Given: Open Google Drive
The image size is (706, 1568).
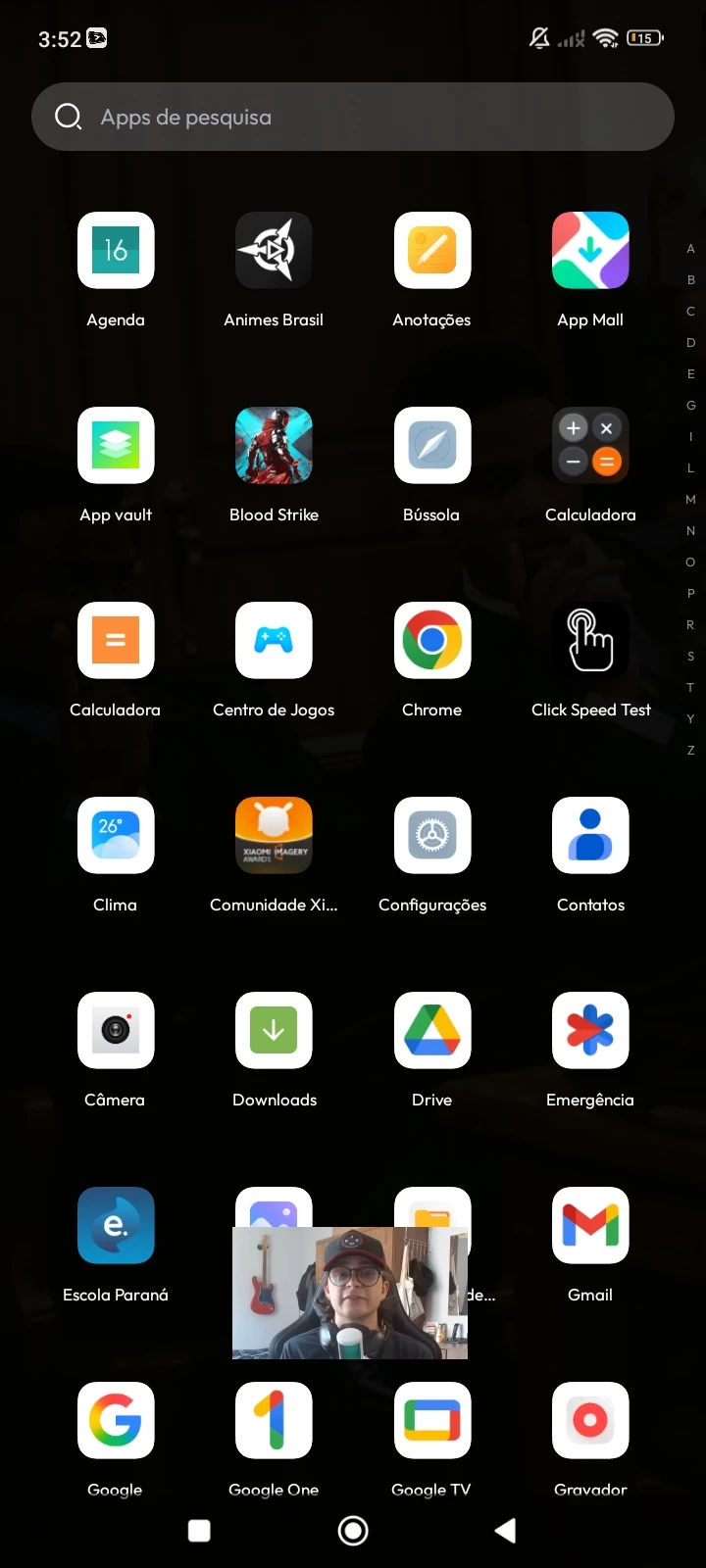Looking at the screenshot, I should point(432,1031).
